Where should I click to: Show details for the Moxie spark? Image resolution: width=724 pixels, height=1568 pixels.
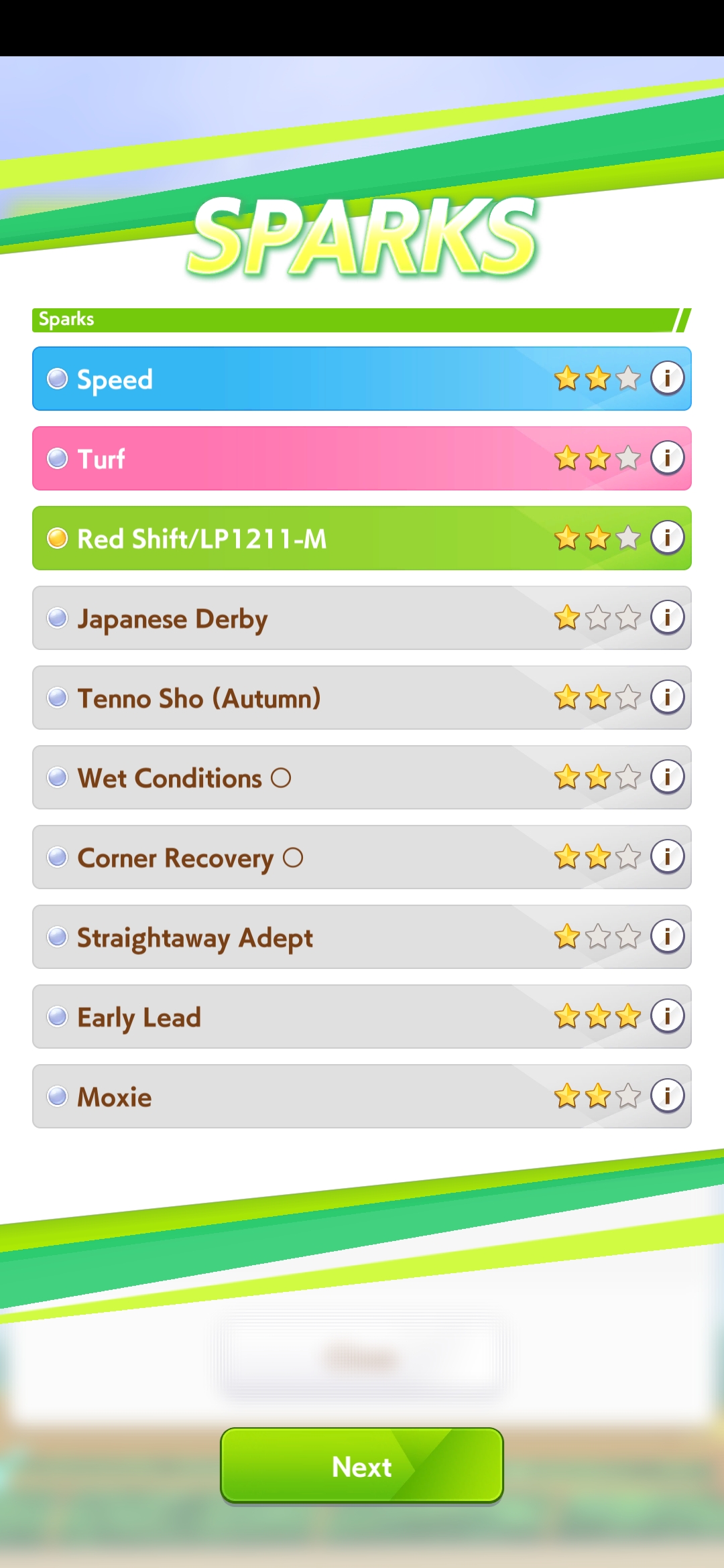667,1096
